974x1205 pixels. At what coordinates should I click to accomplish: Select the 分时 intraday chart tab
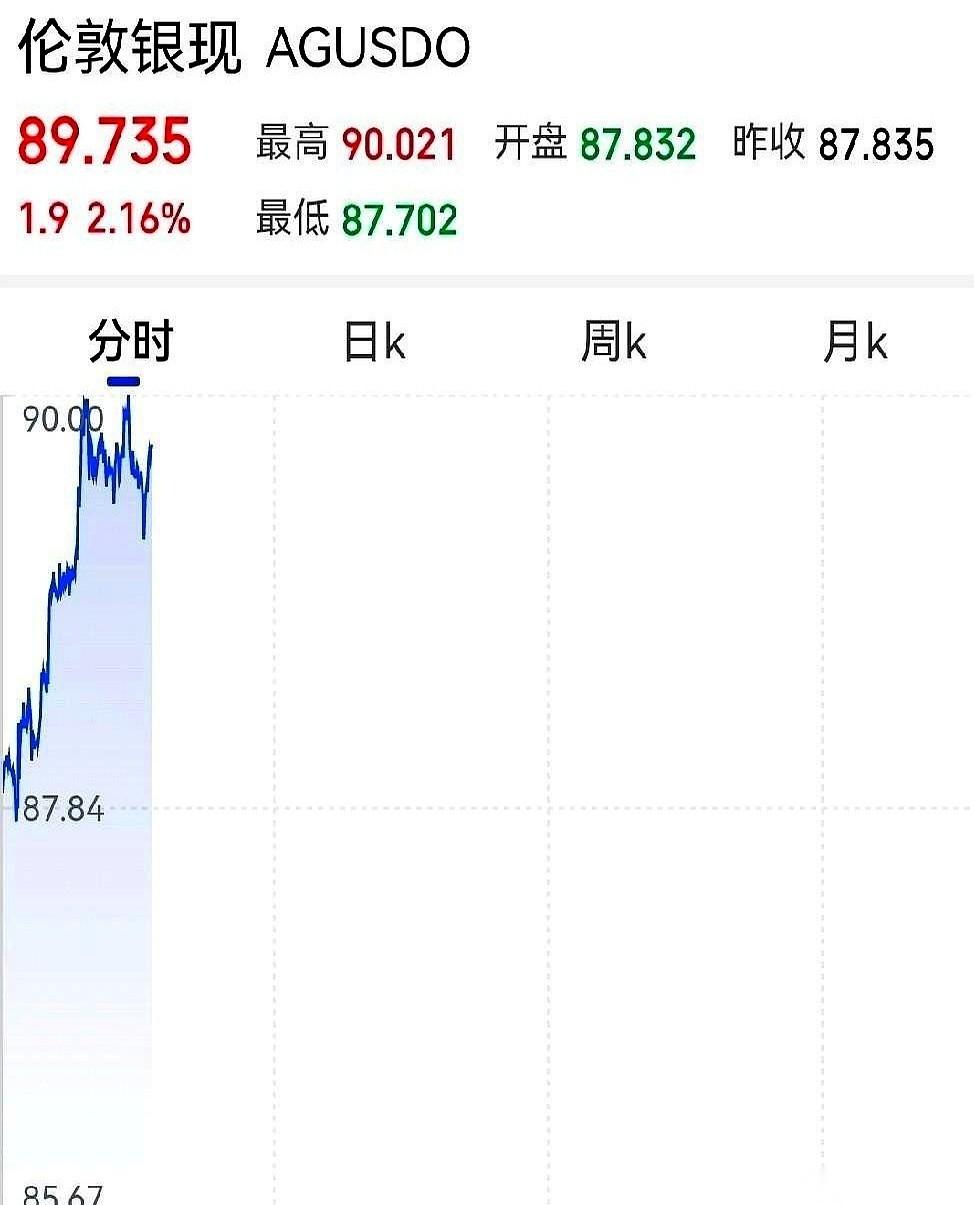(132, 342)
